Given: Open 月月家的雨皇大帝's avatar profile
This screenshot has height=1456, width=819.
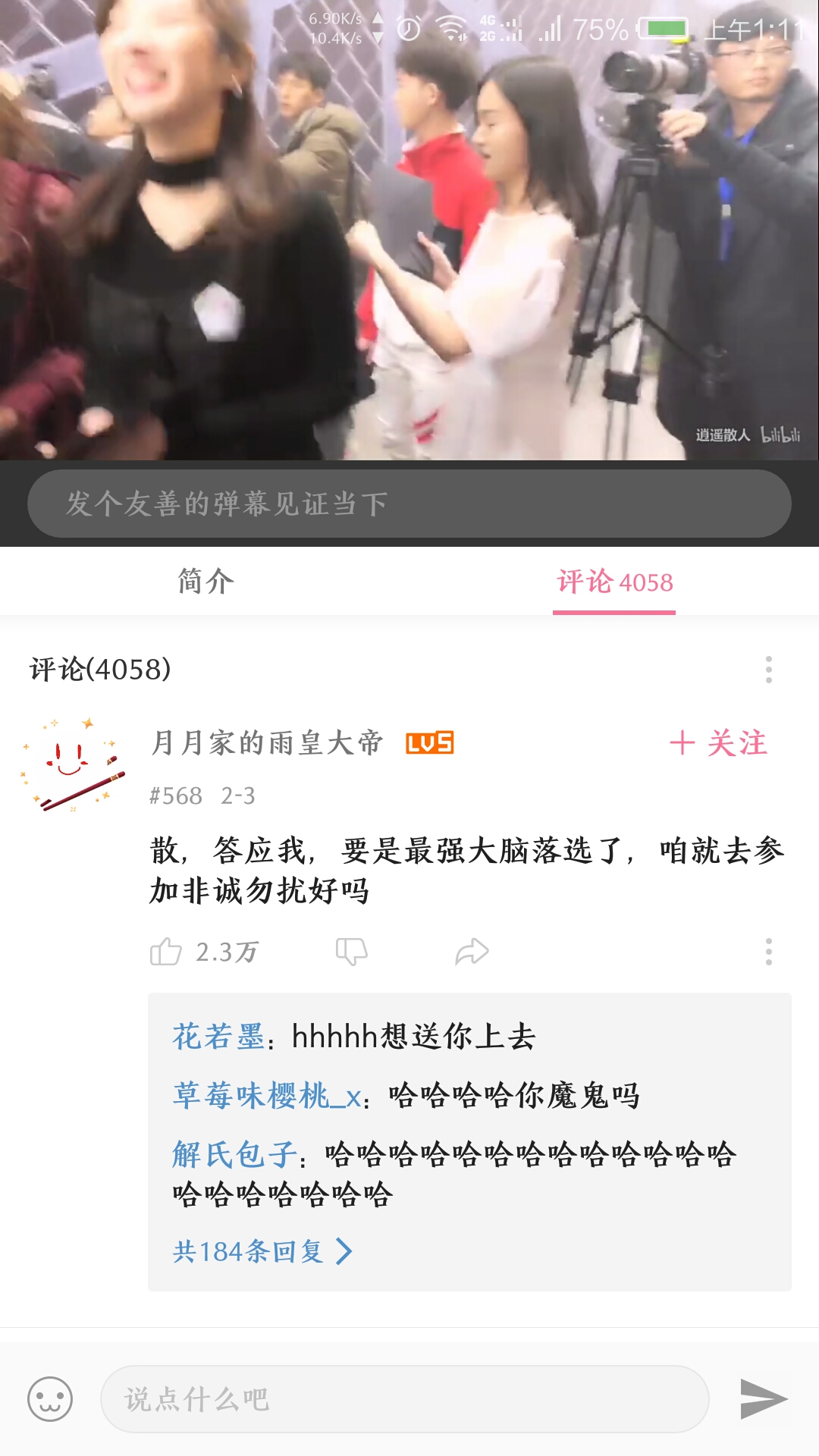Looking at the screenshot, I should pyautogui.click(x=73, y=764).
